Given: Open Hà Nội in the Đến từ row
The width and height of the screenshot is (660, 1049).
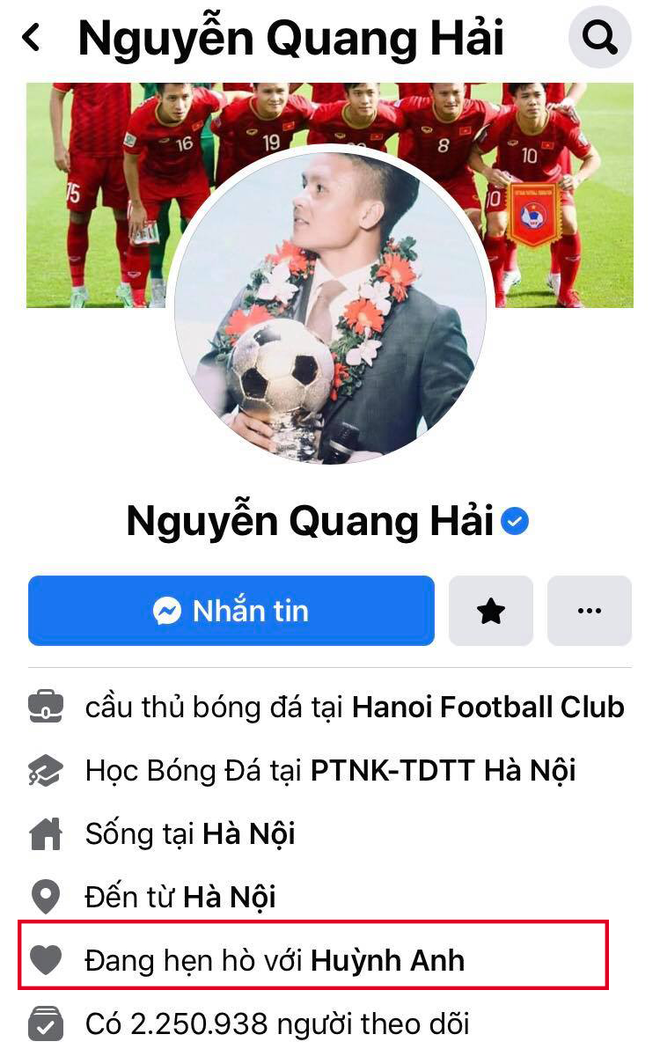Looking at the screenshot, I should pyautogui.click(x=229, y=897).
